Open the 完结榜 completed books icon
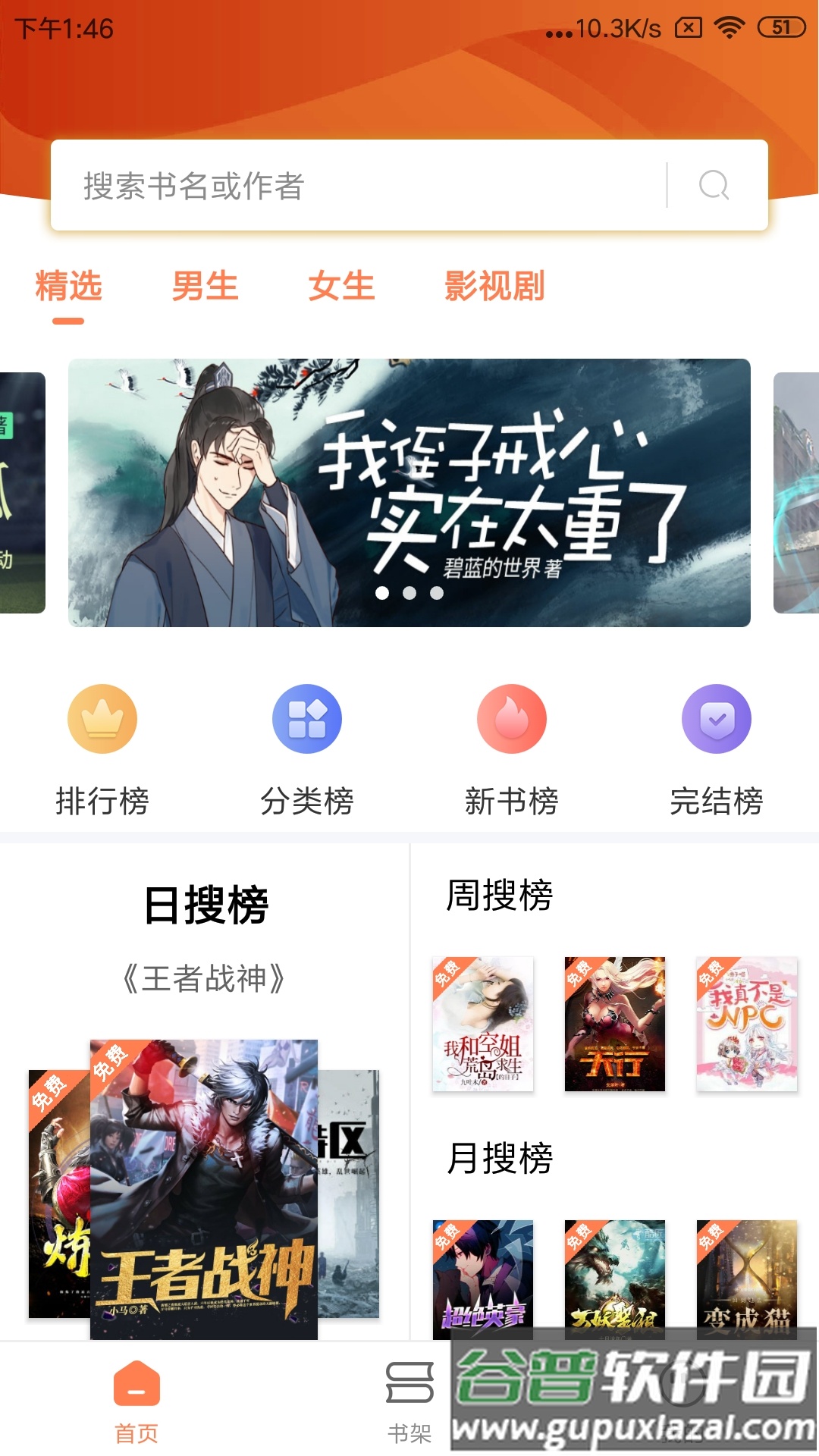819x1456 pixels. 716,719
